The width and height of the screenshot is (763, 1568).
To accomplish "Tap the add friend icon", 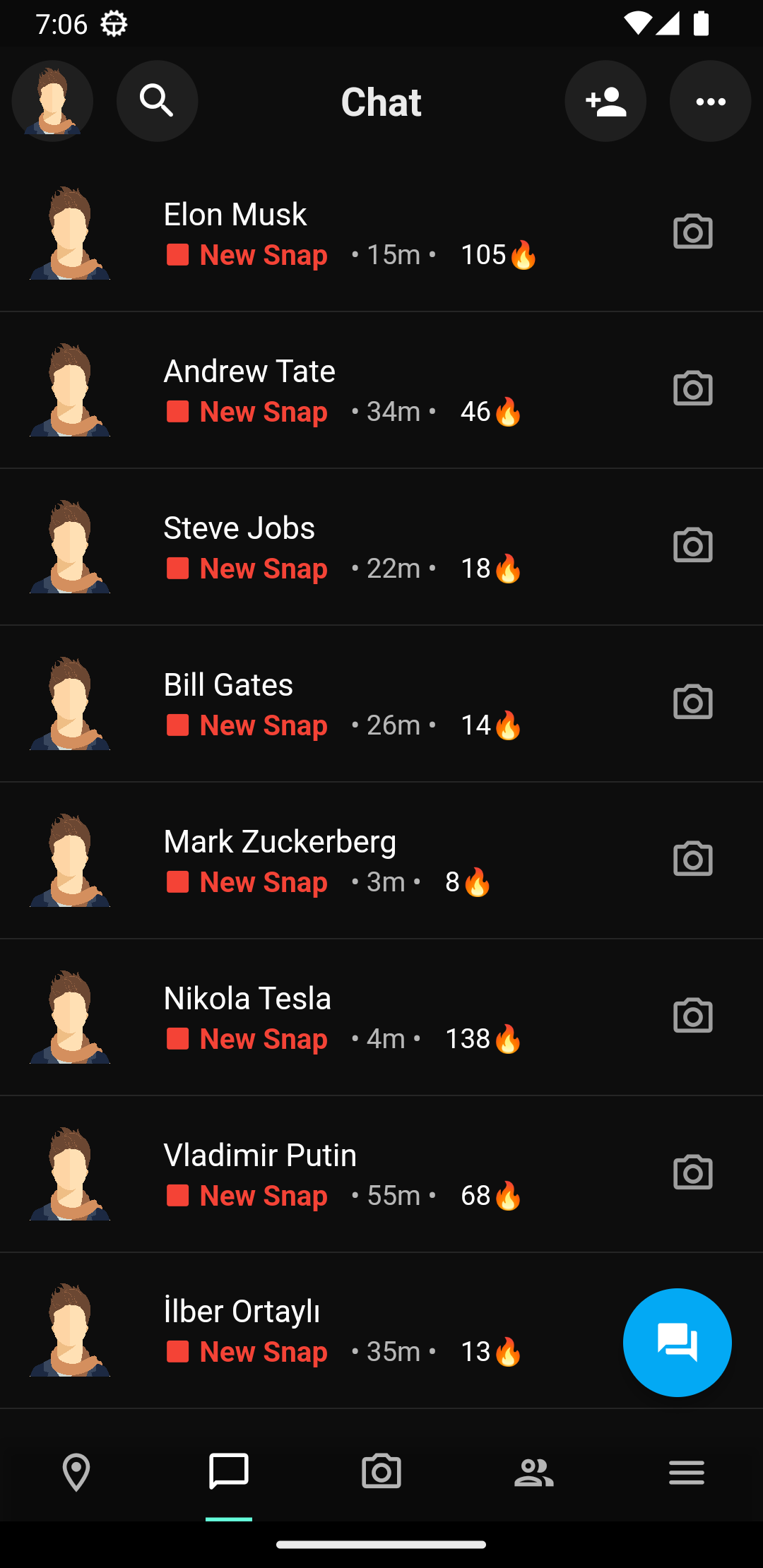I will [605, 101].
